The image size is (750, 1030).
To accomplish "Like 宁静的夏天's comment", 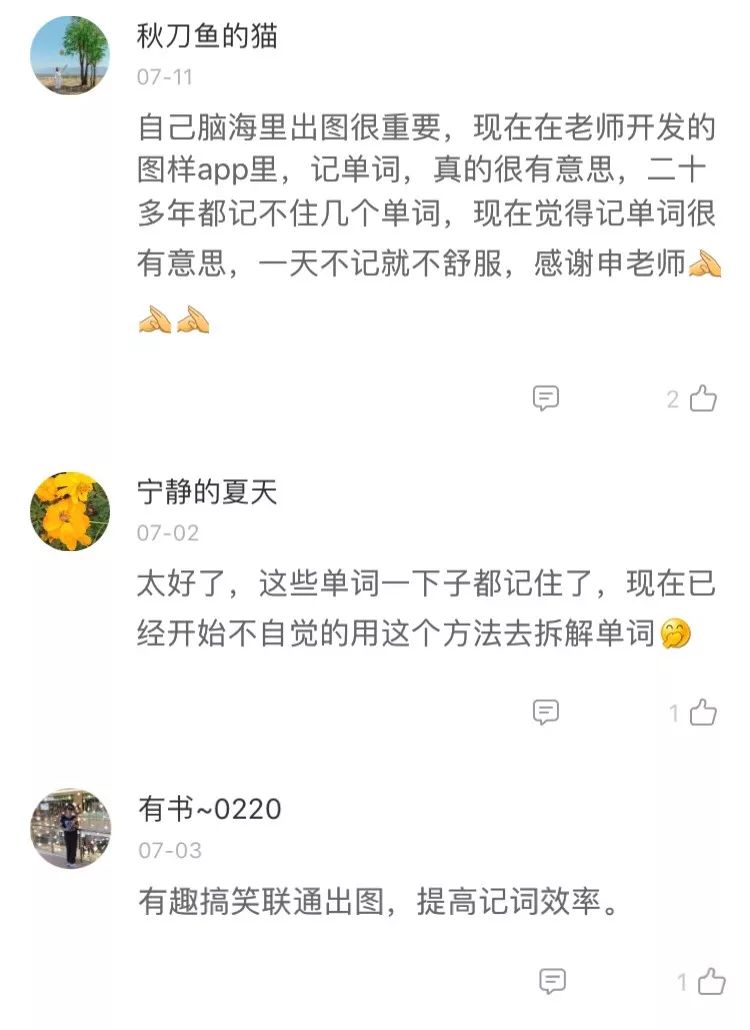I will click(x=702, y=712).
